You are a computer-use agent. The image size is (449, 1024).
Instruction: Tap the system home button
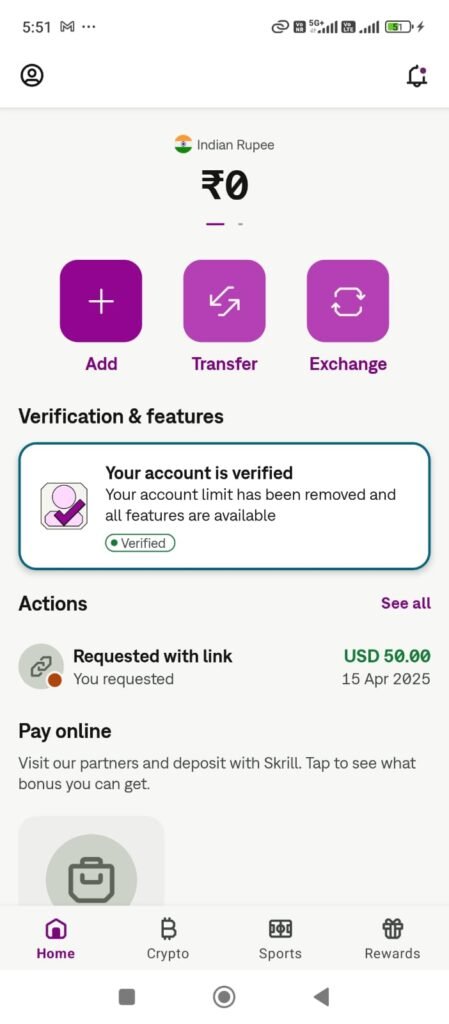pyautogui.click(x=224, y=997)
